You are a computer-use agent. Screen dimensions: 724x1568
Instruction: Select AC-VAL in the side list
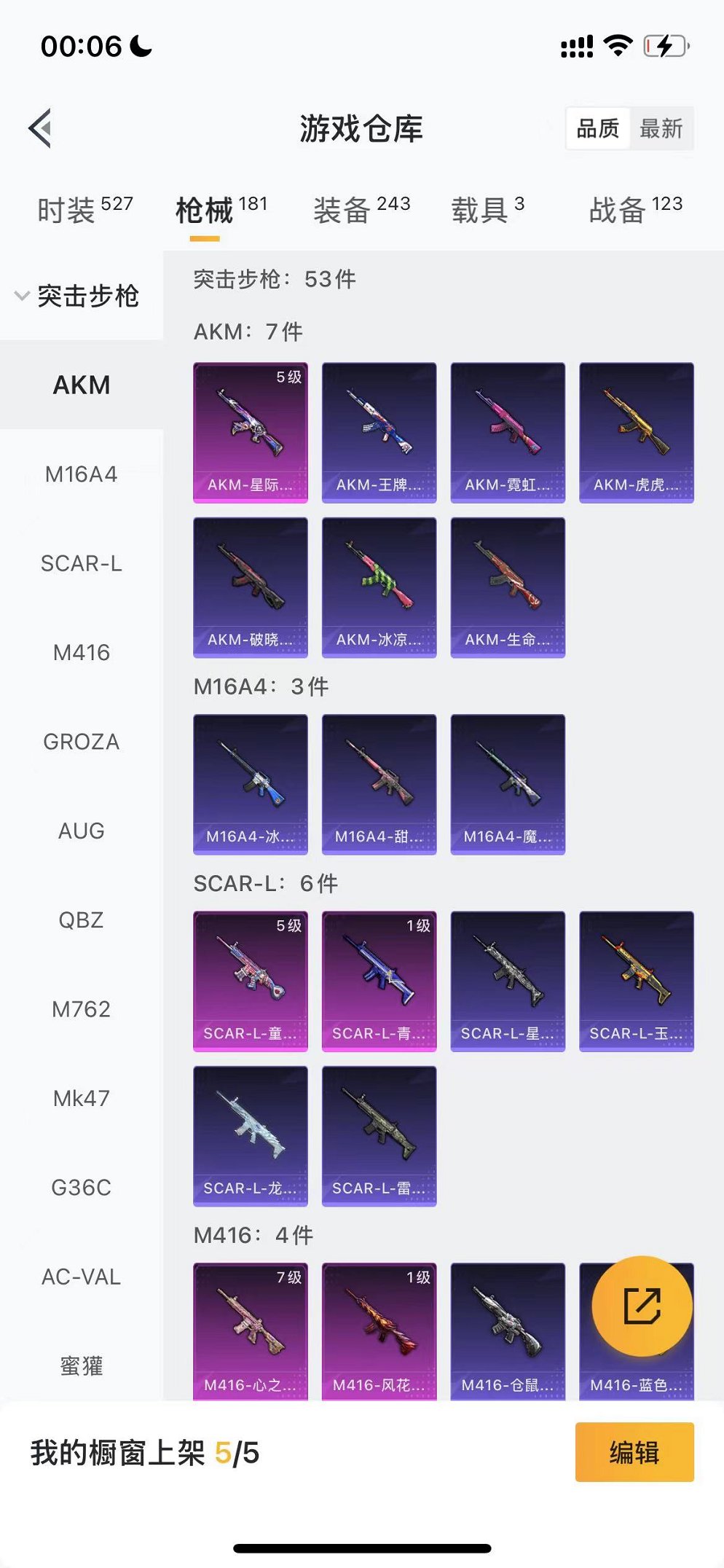point(81,1277)
